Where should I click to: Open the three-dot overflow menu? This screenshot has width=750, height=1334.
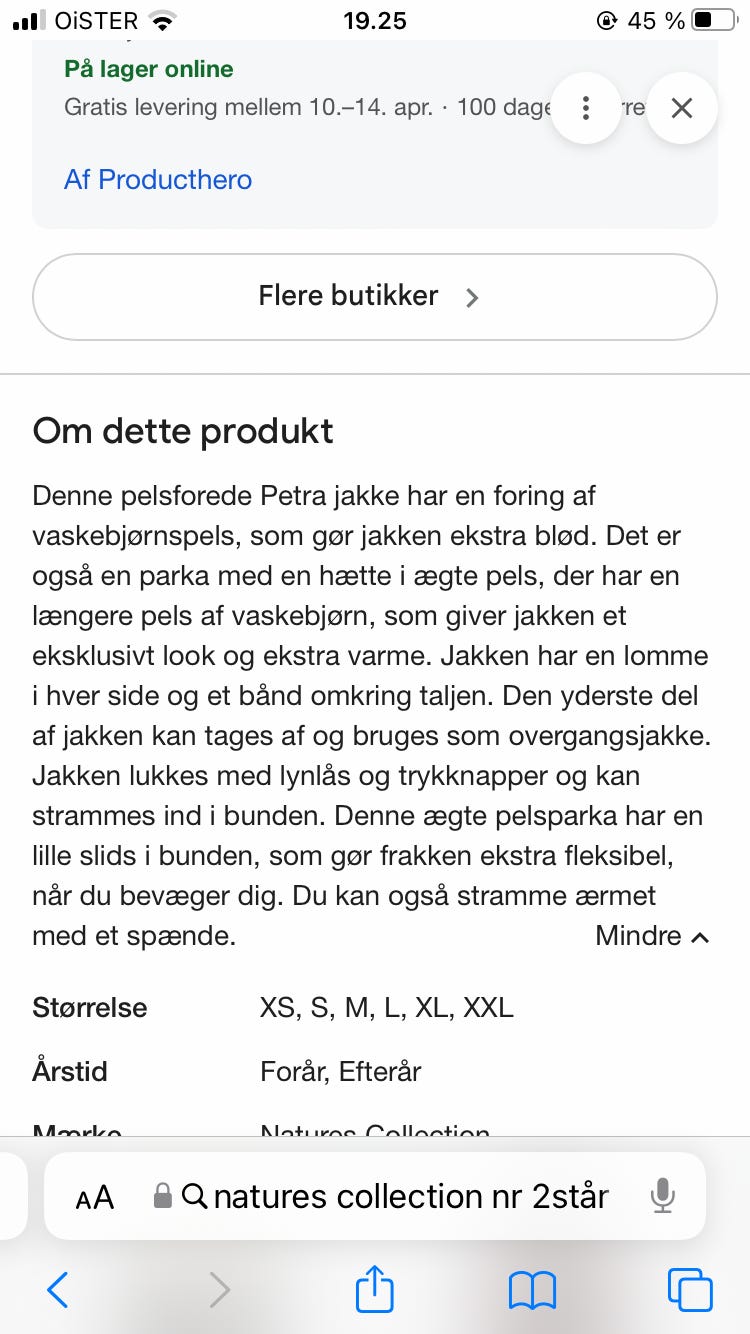pyautogui.click(x=586, y=107)
